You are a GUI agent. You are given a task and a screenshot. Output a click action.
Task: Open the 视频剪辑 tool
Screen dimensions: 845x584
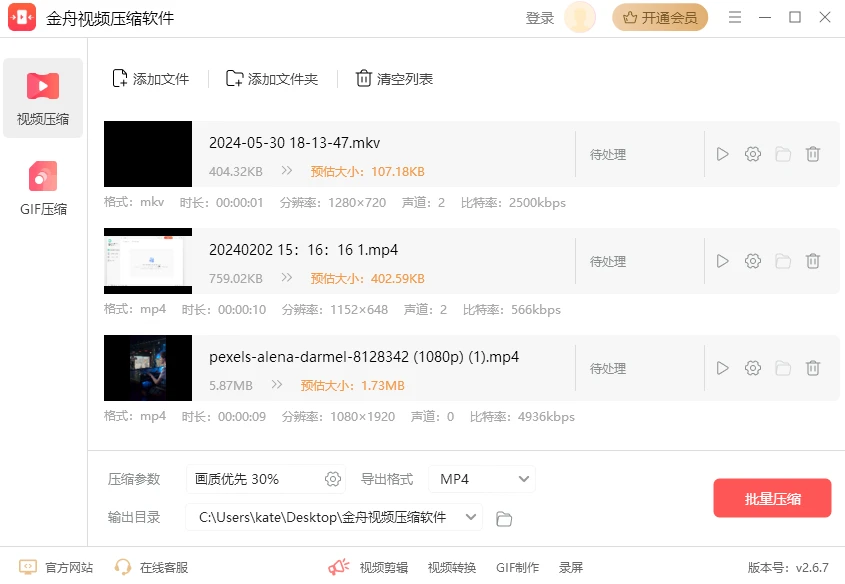click(369, 567)
